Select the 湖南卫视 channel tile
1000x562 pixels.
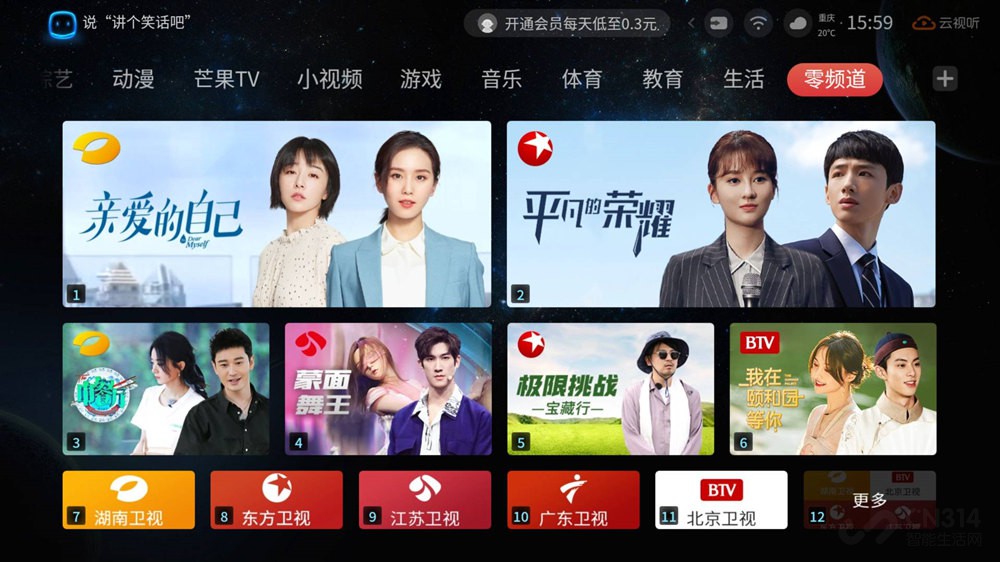tap(128, 500)
